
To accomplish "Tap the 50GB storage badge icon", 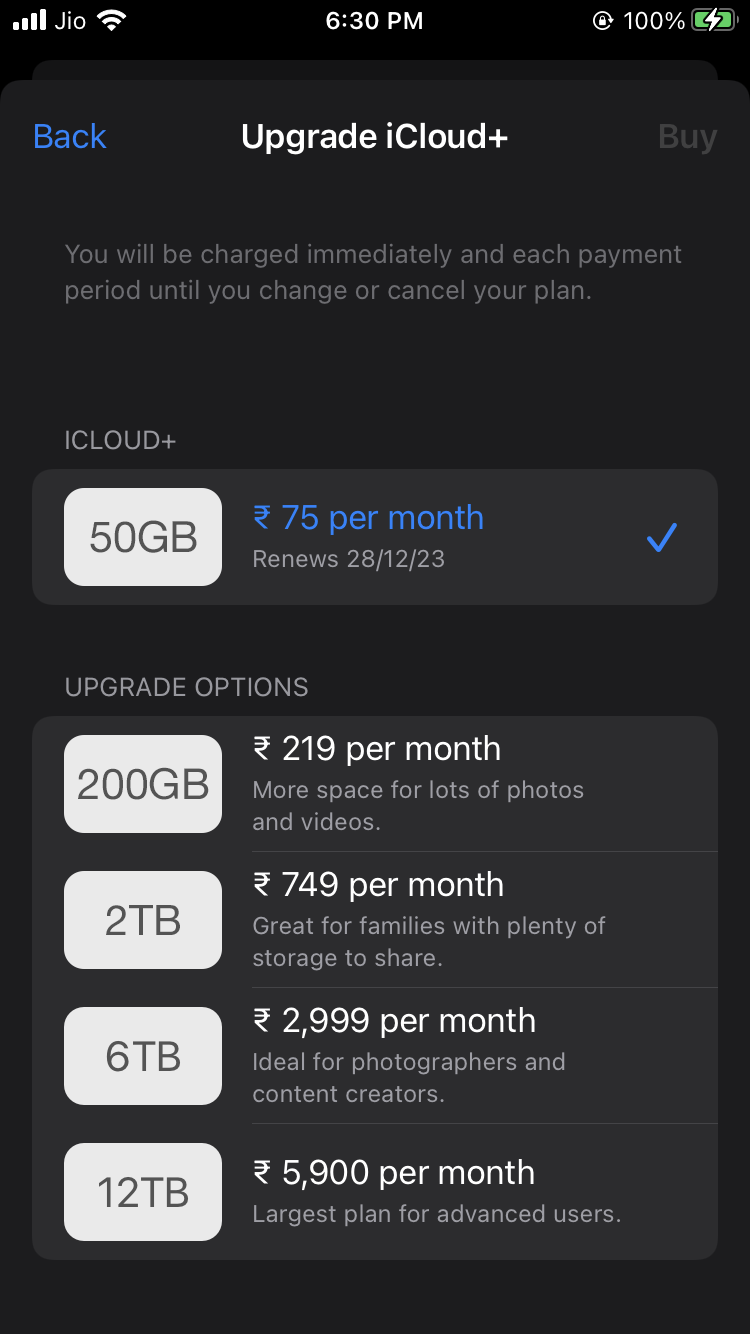I will [142, 537].
